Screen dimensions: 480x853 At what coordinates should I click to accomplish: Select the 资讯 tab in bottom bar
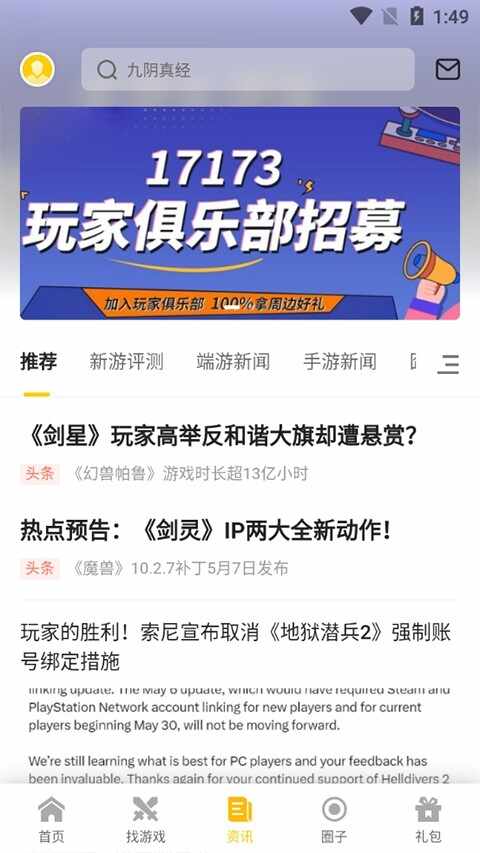(x=240, y=819)
